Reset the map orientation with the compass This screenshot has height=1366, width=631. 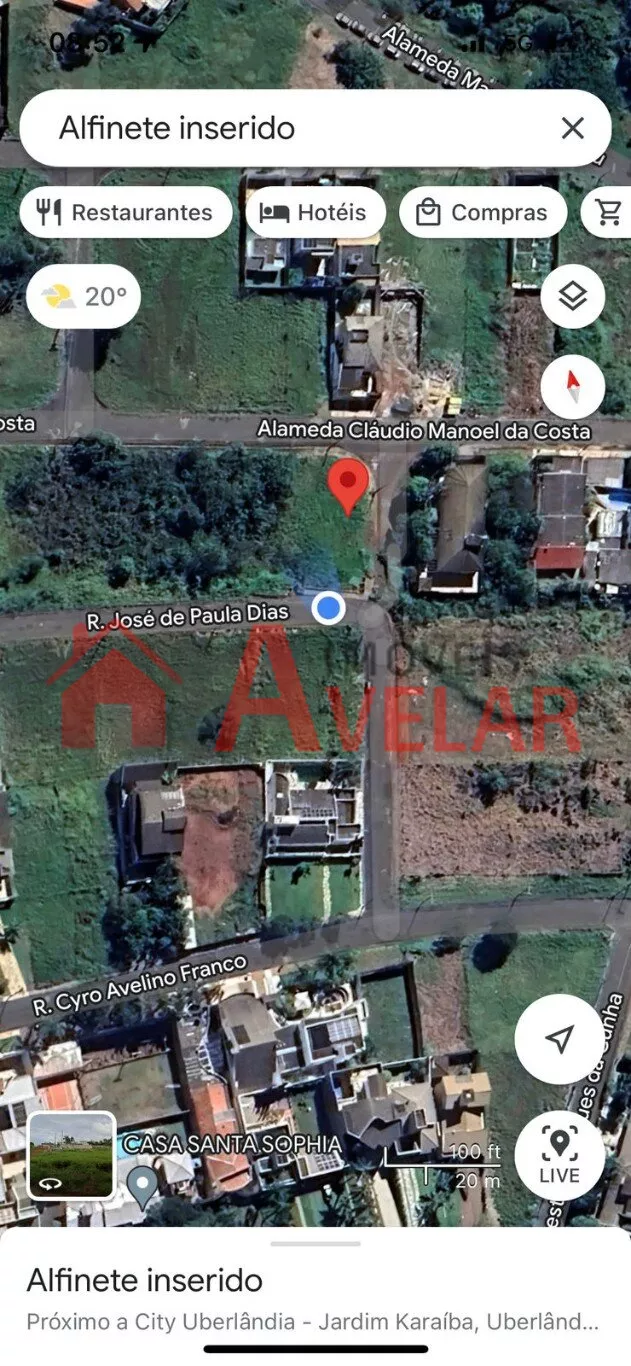572,387
